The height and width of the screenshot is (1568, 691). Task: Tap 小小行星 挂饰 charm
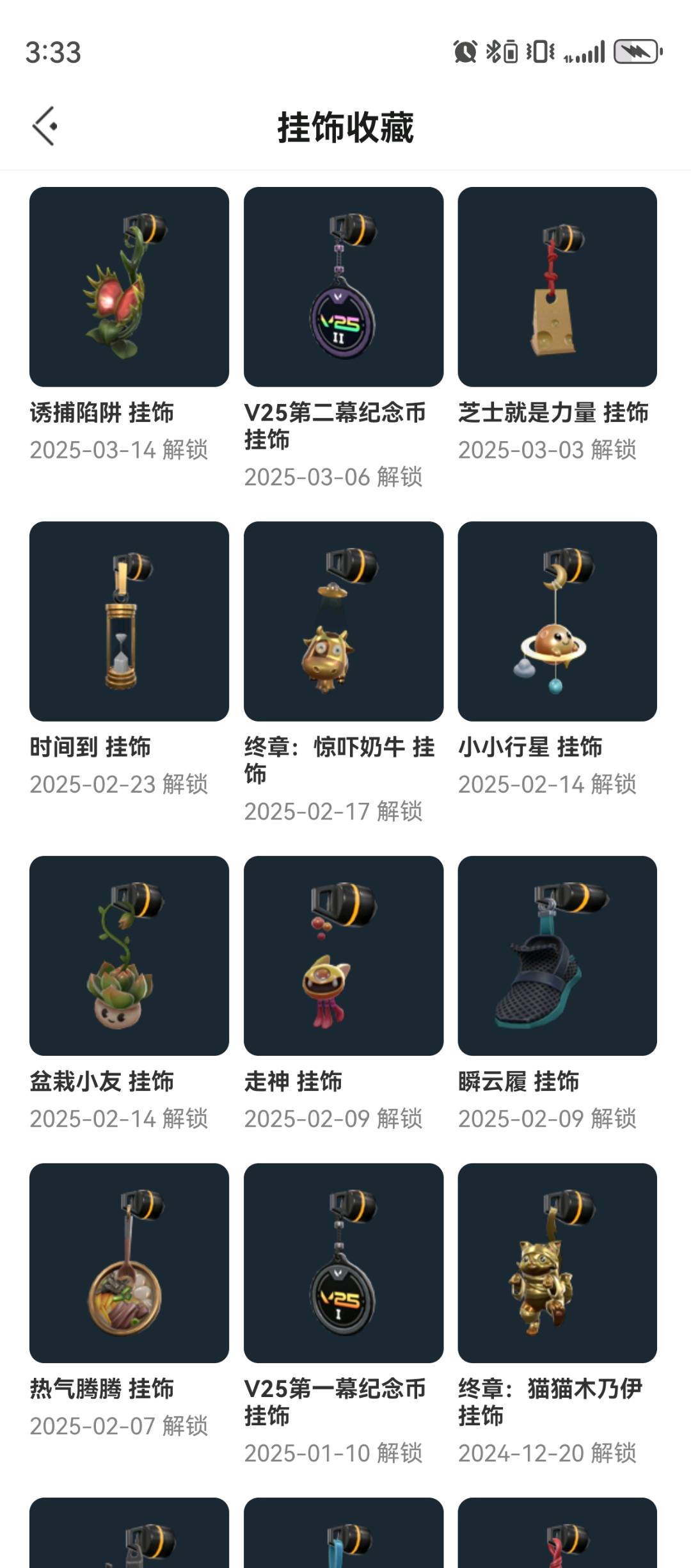[x=557, y=621]
